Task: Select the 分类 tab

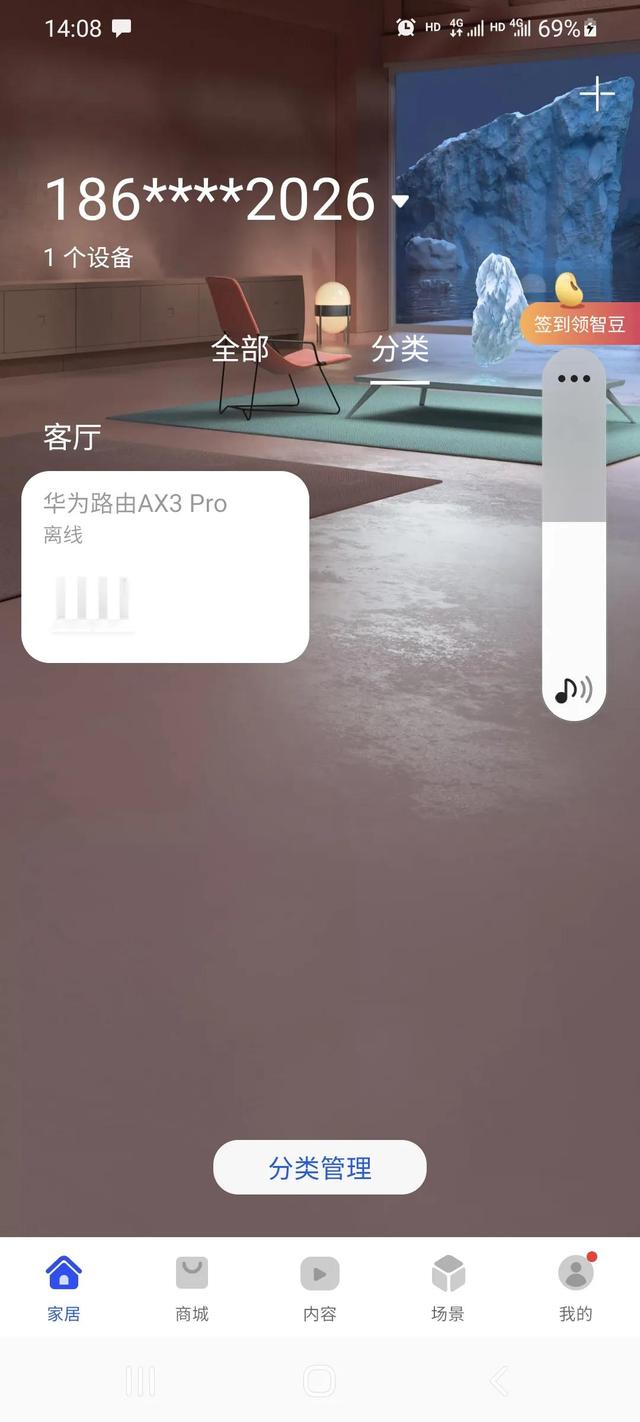Action: point(400,349)
